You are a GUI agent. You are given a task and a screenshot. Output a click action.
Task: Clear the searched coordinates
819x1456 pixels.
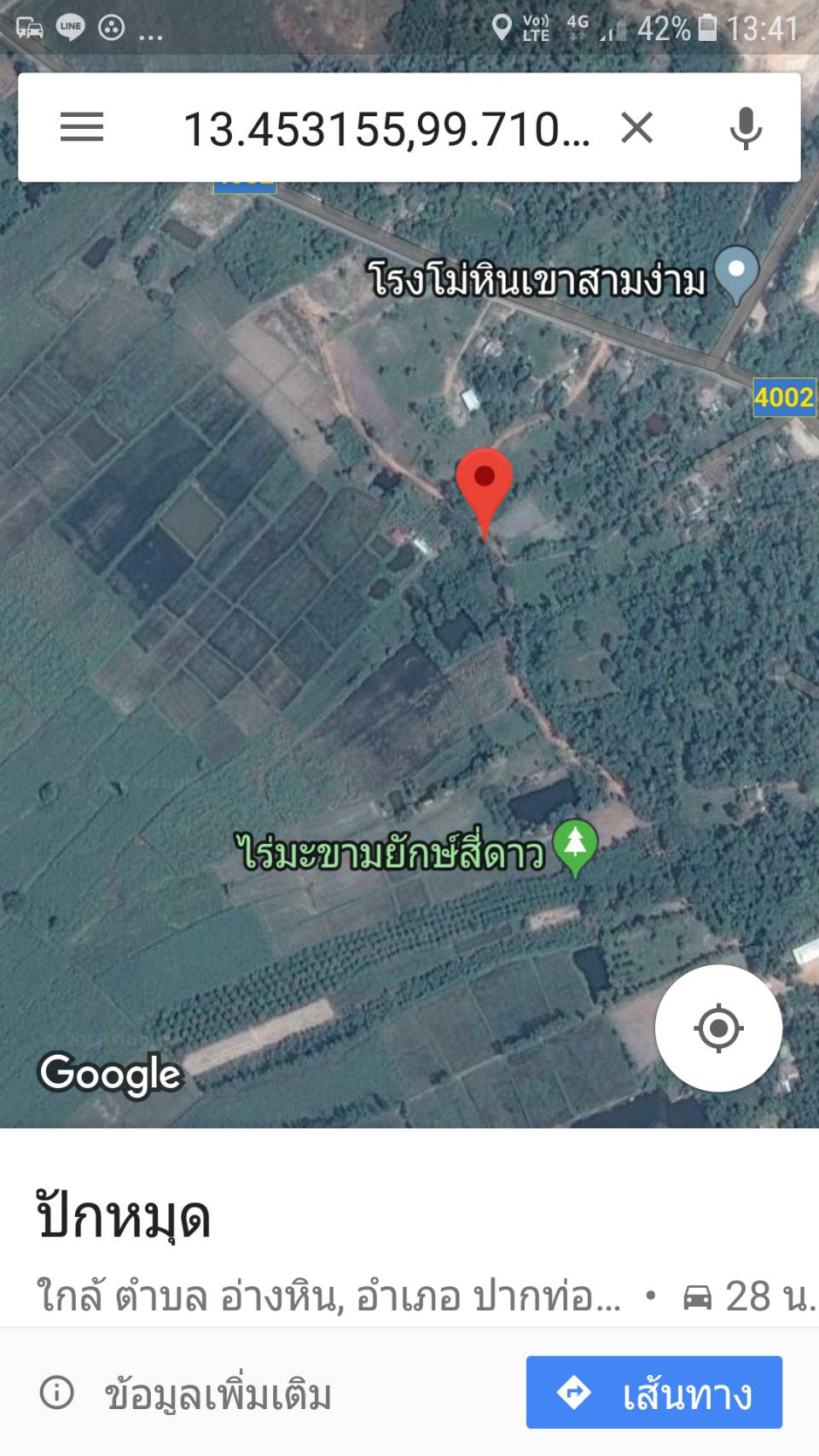tap(636, 128)
